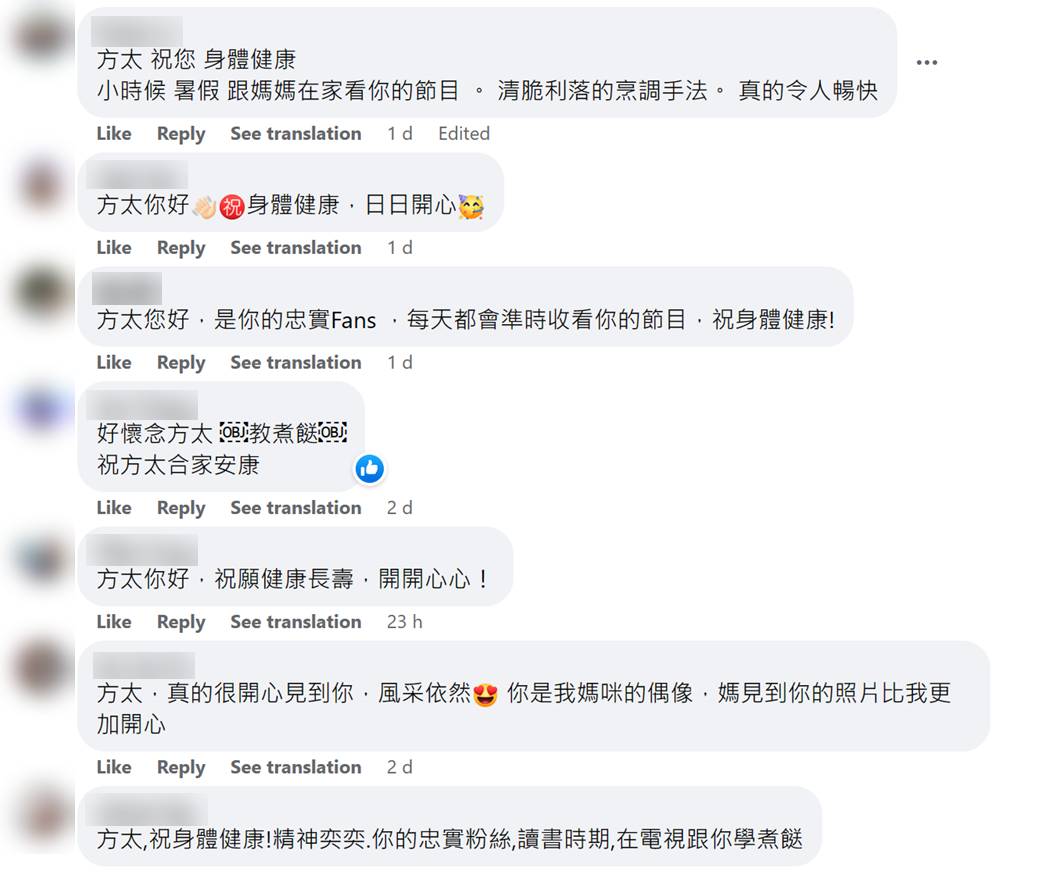See translation of 日日開心 comment
Image resolution: width=1049 pixels, height=875 pixels.
tap(295, 247)
